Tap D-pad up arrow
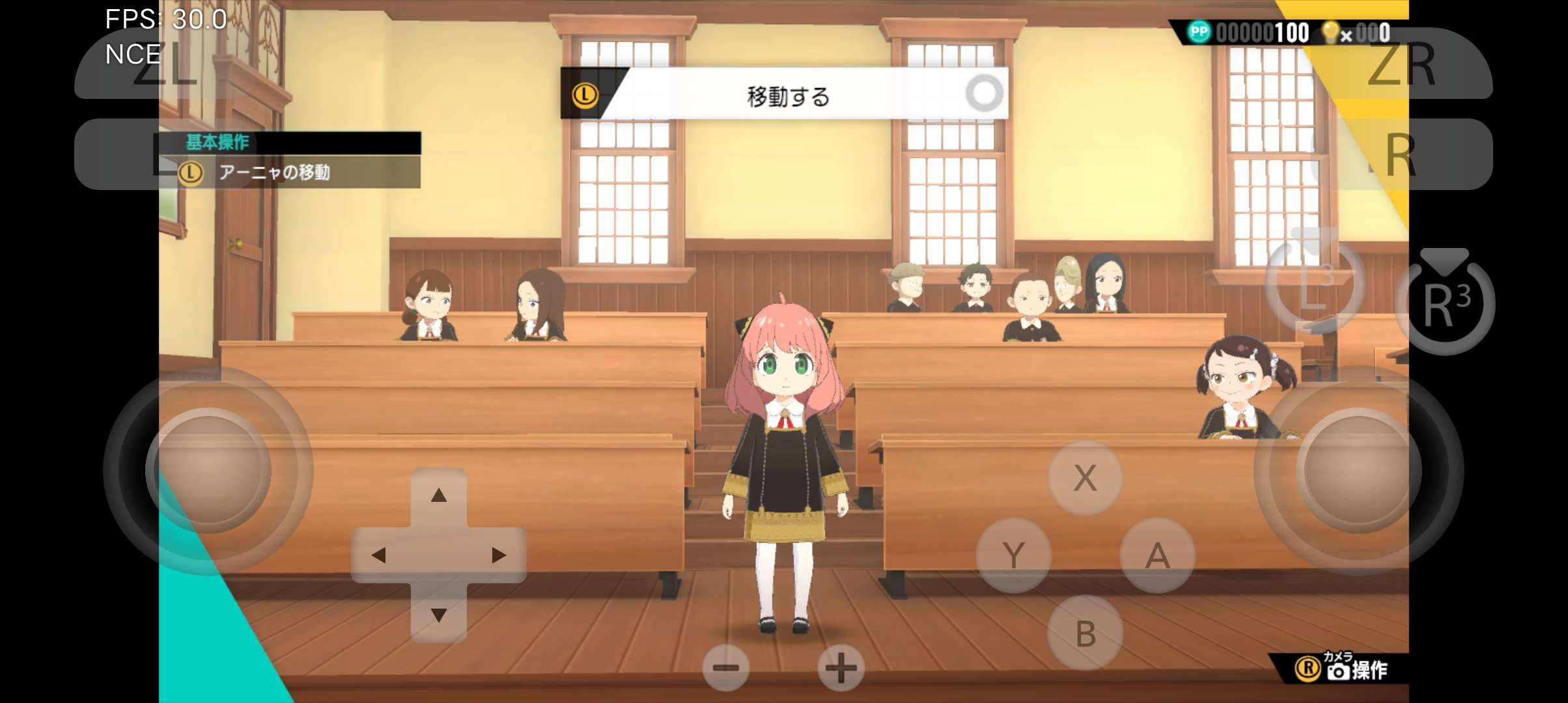 click(439, 496)
